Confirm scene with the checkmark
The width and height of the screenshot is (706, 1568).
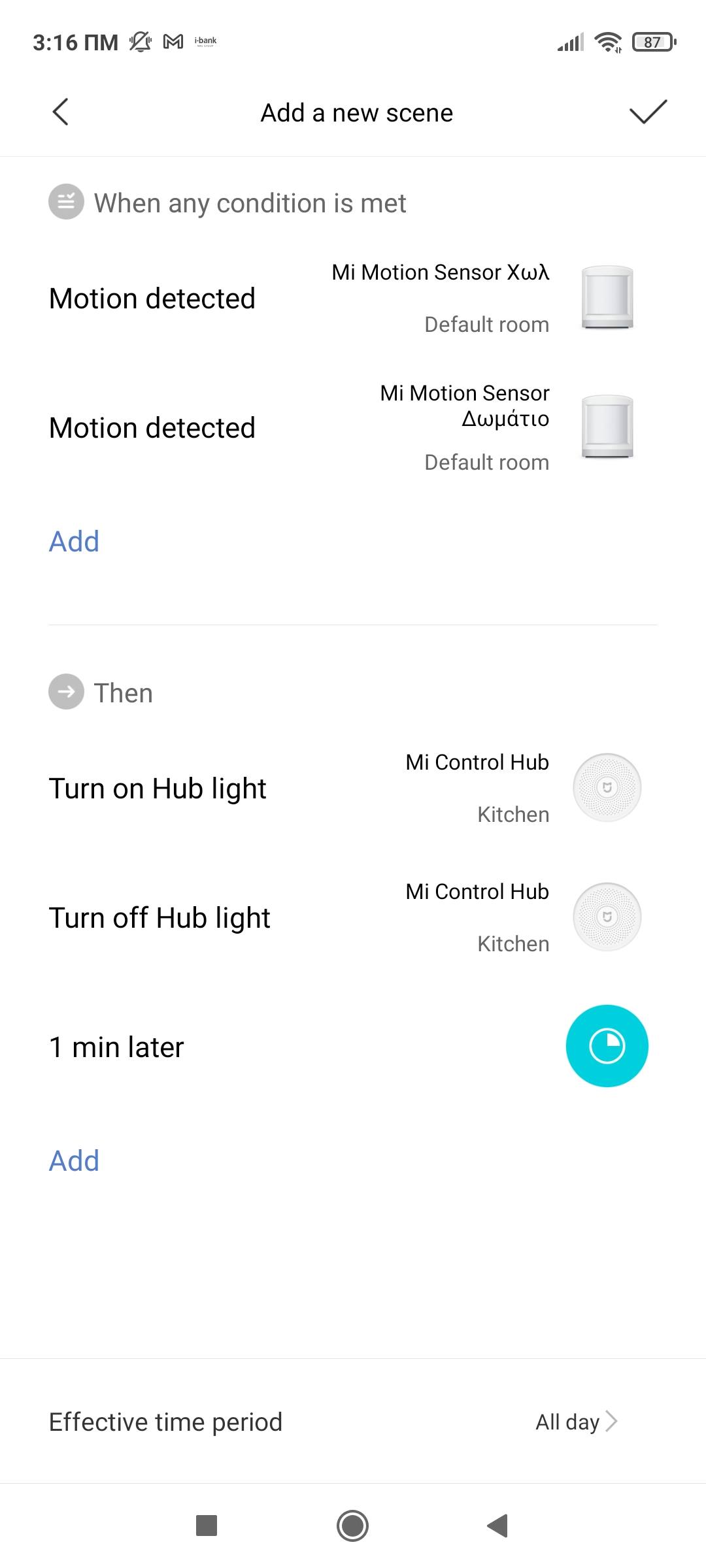pos(647,112)
